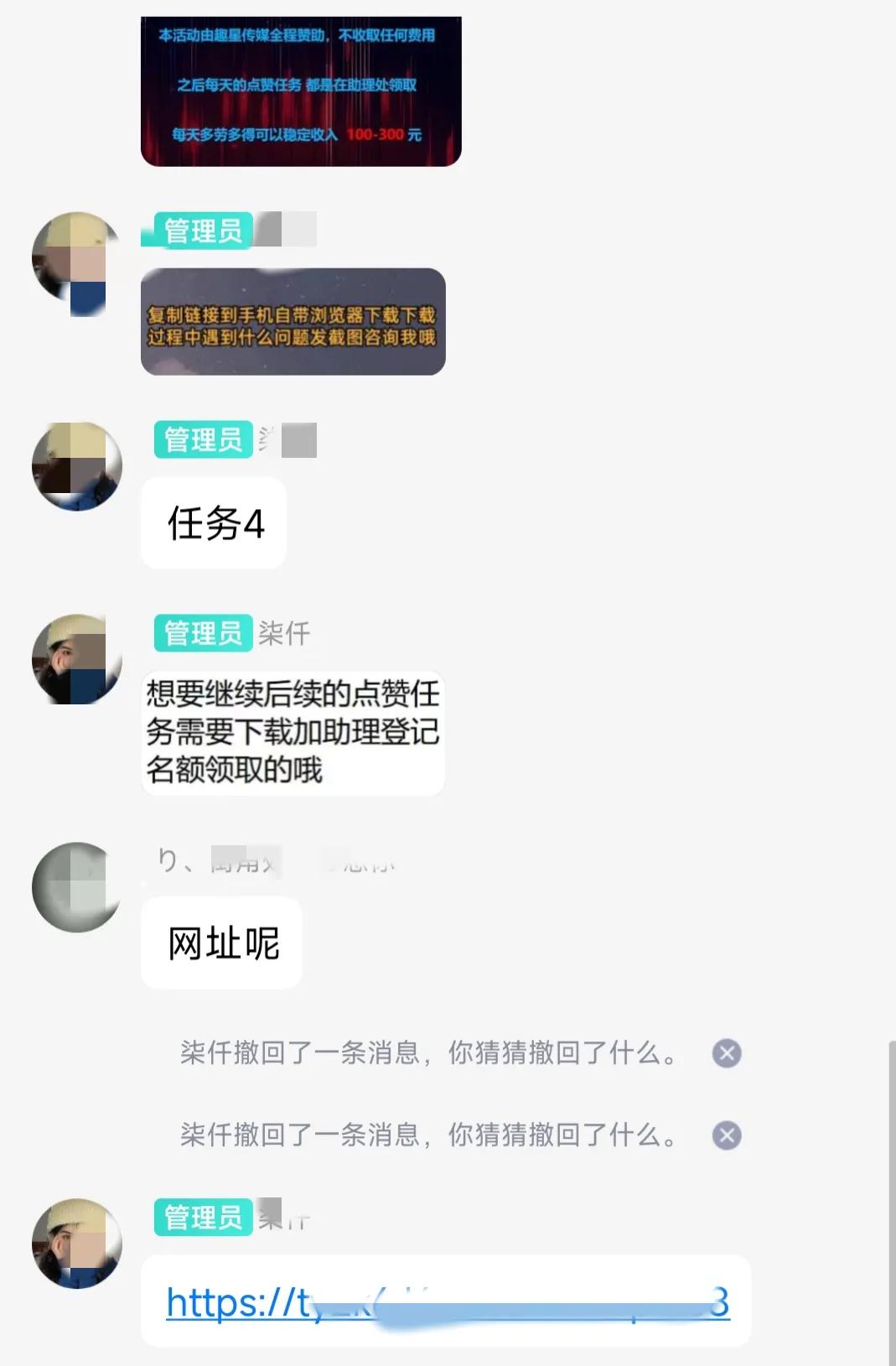Dismiss the first recalled message notice
Screen dimensions: 896x1366
pyautogui.click(x=727, y=1053)
